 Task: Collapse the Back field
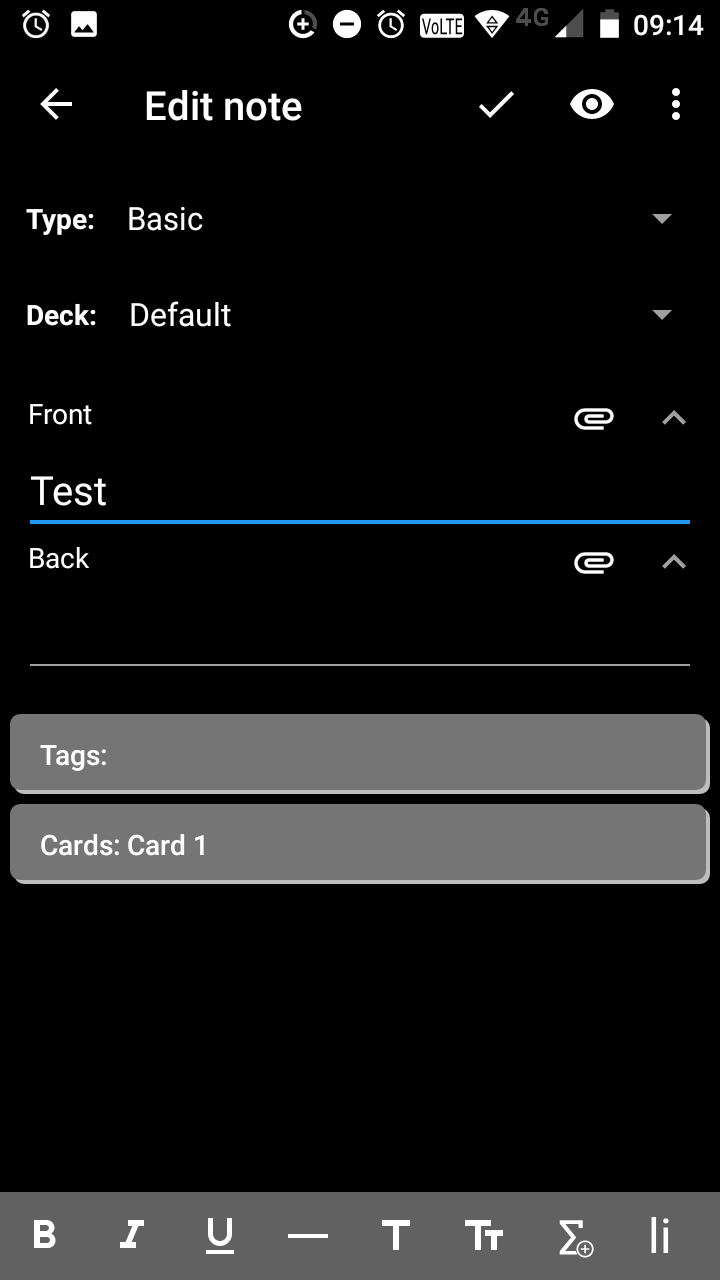point(674,562)
